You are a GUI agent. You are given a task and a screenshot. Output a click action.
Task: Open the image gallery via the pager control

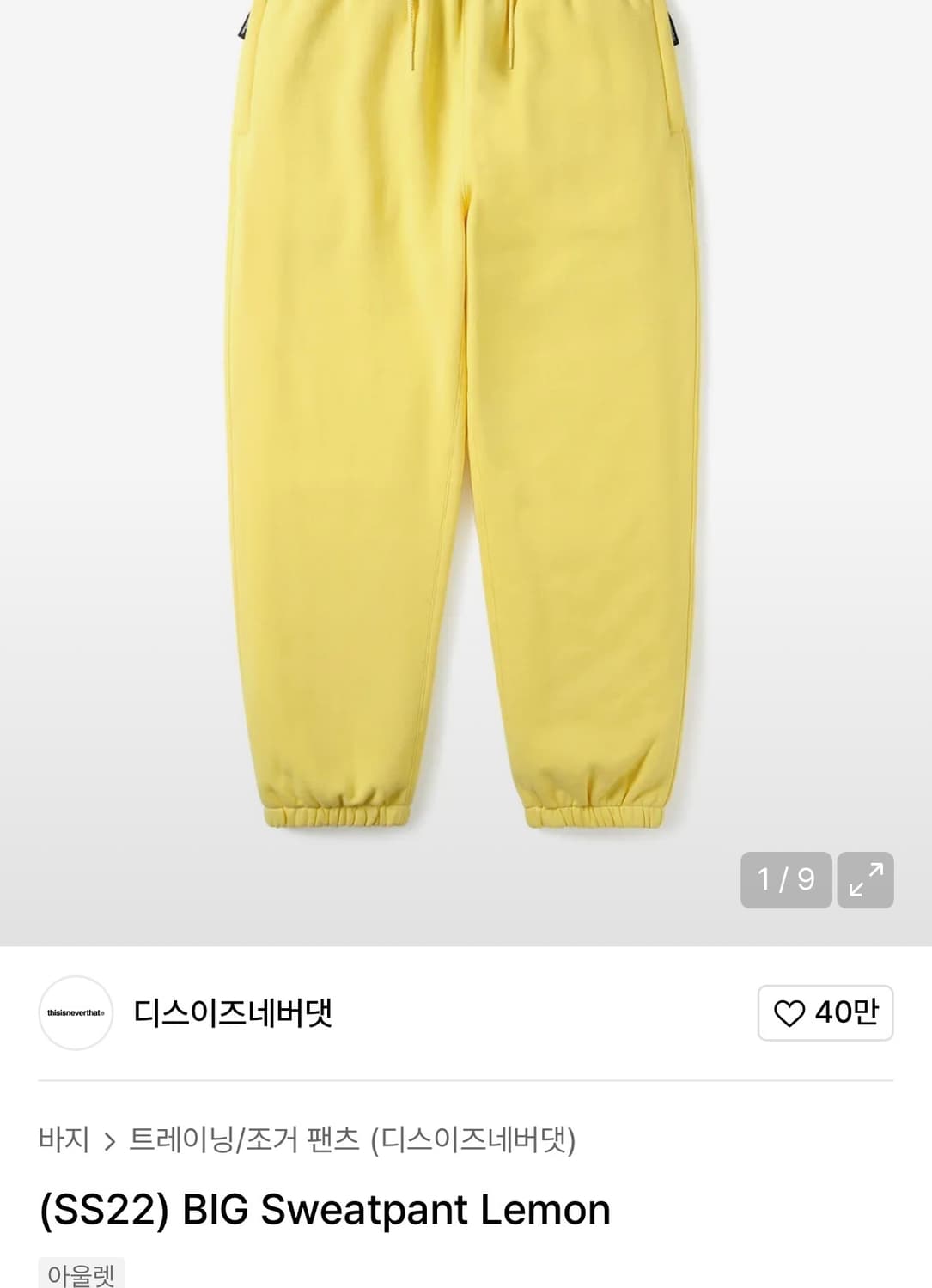tap(785, 878)
